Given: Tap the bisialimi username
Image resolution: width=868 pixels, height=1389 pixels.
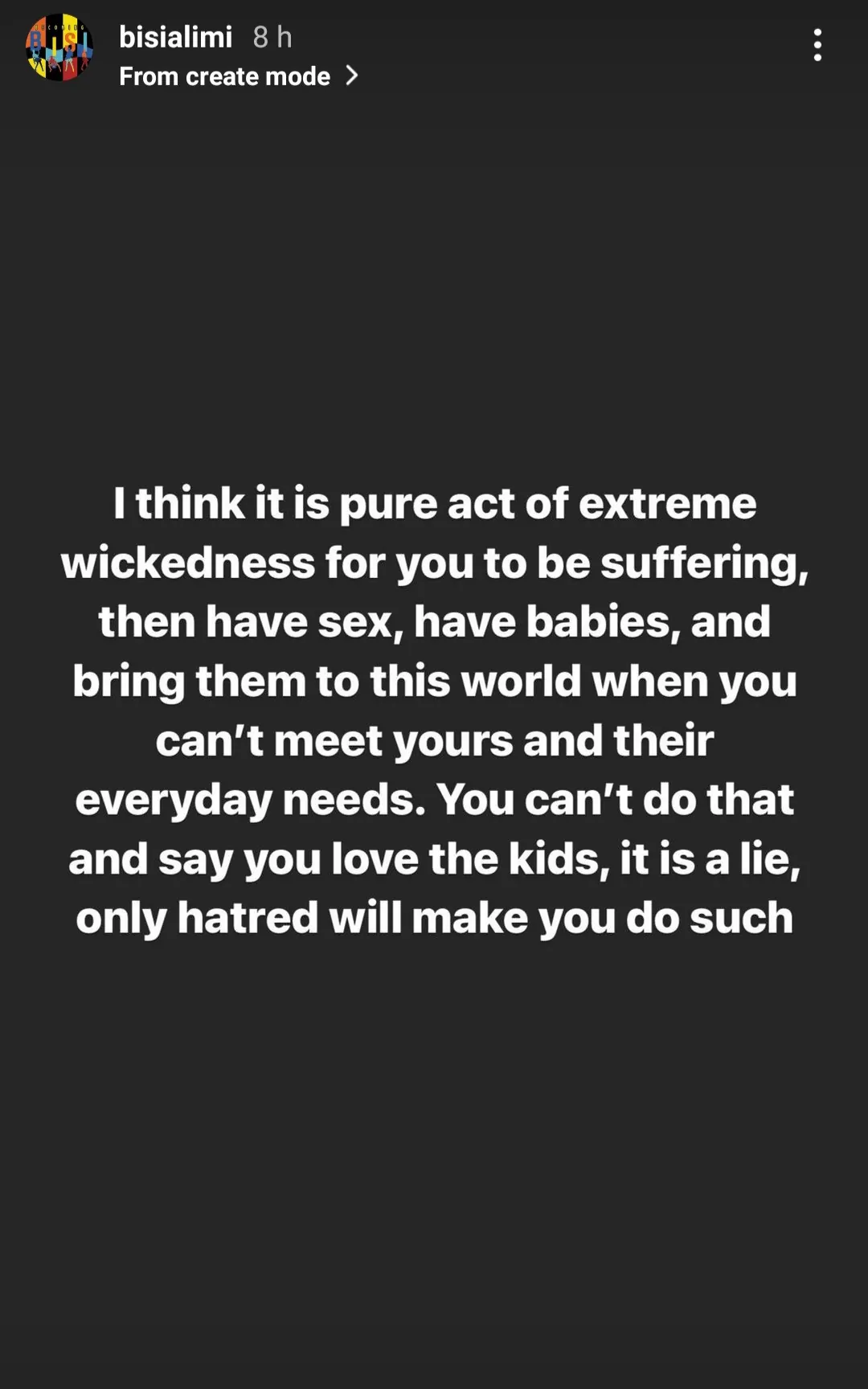Looking at the screenshot, I should [x=175, y=37].
